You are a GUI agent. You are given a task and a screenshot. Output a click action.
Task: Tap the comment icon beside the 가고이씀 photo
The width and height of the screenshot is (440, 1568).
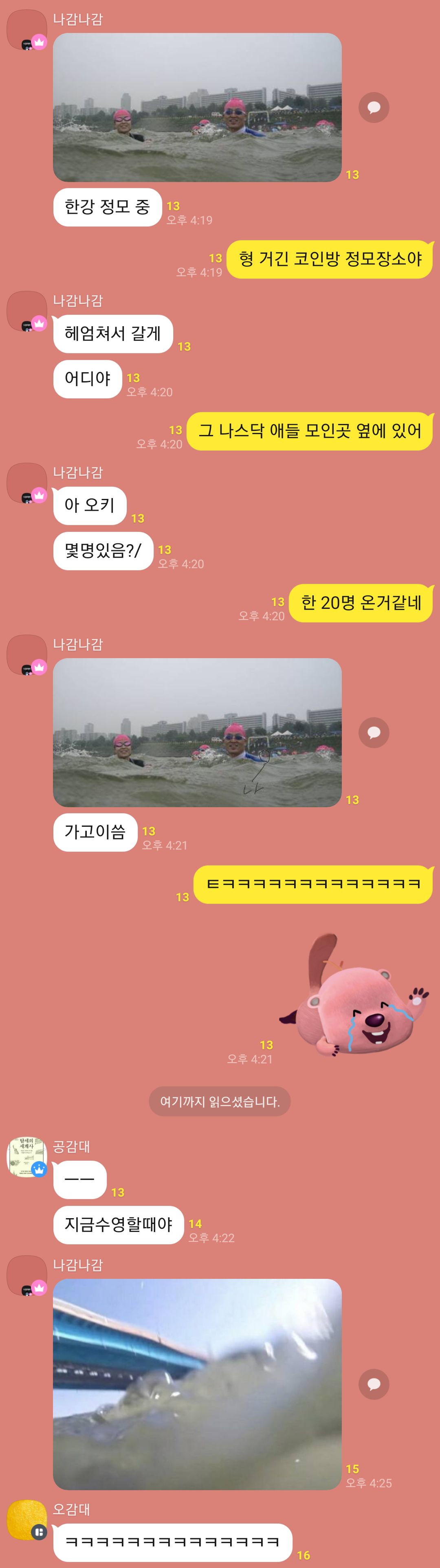[374, 732]
